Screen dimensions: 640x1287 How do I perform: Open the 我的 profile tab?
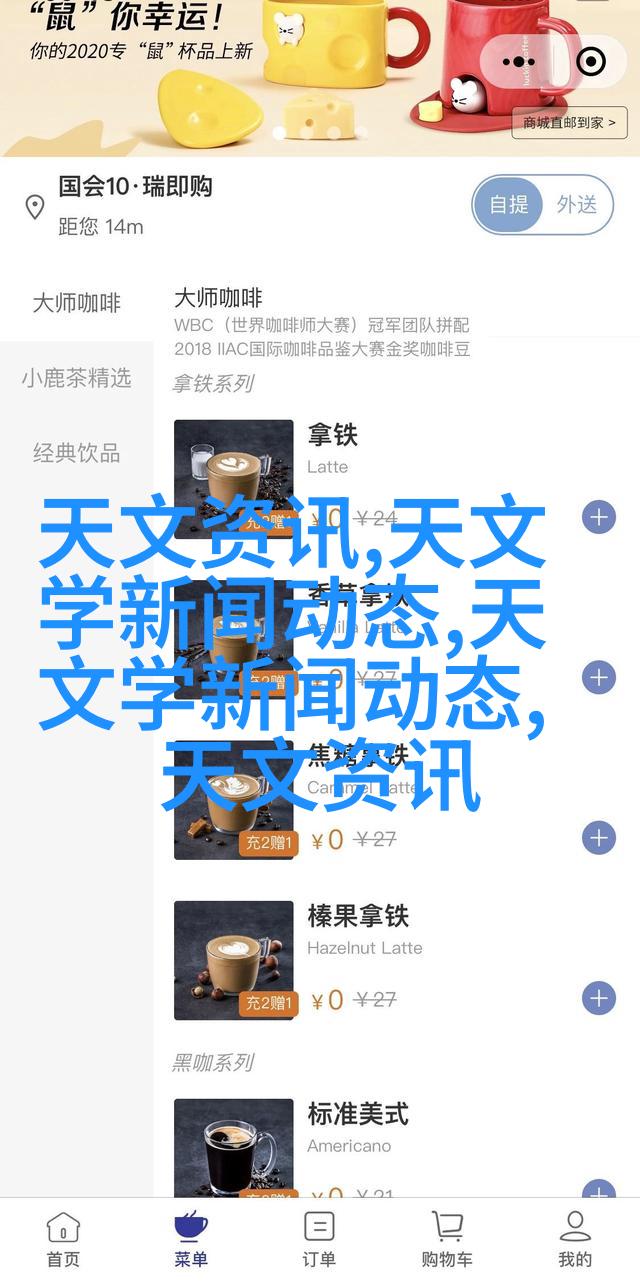[575, 1238]
